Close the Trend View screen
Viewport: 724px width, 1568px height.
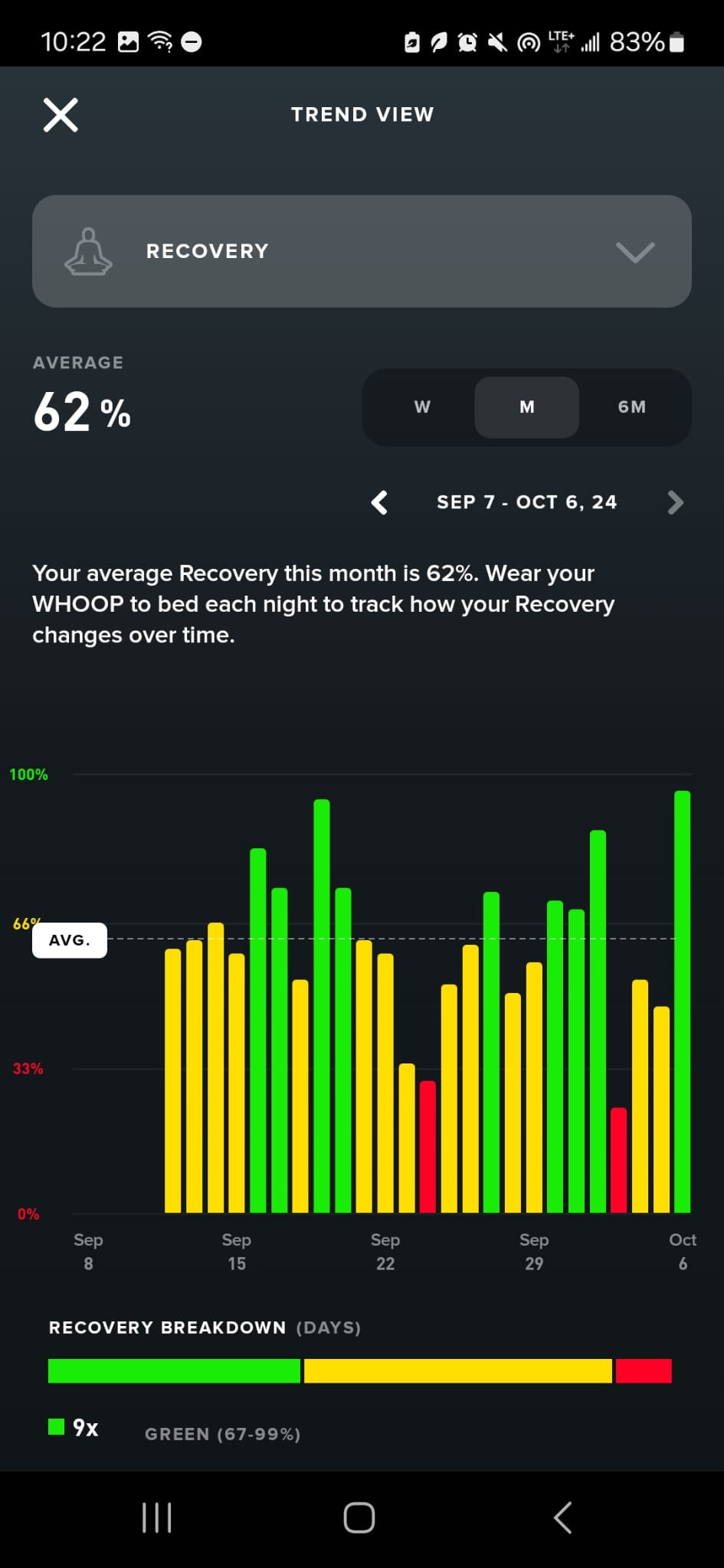click(x=61, y=115)
